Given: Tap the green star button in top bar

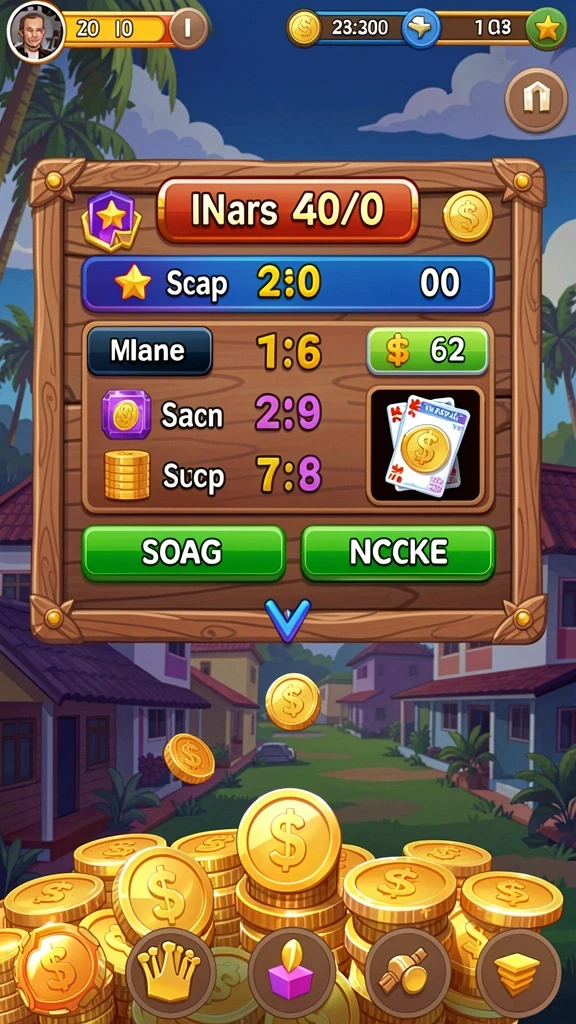Looking at the screenshot, I should pyautogui.click(x=547, y=28).
